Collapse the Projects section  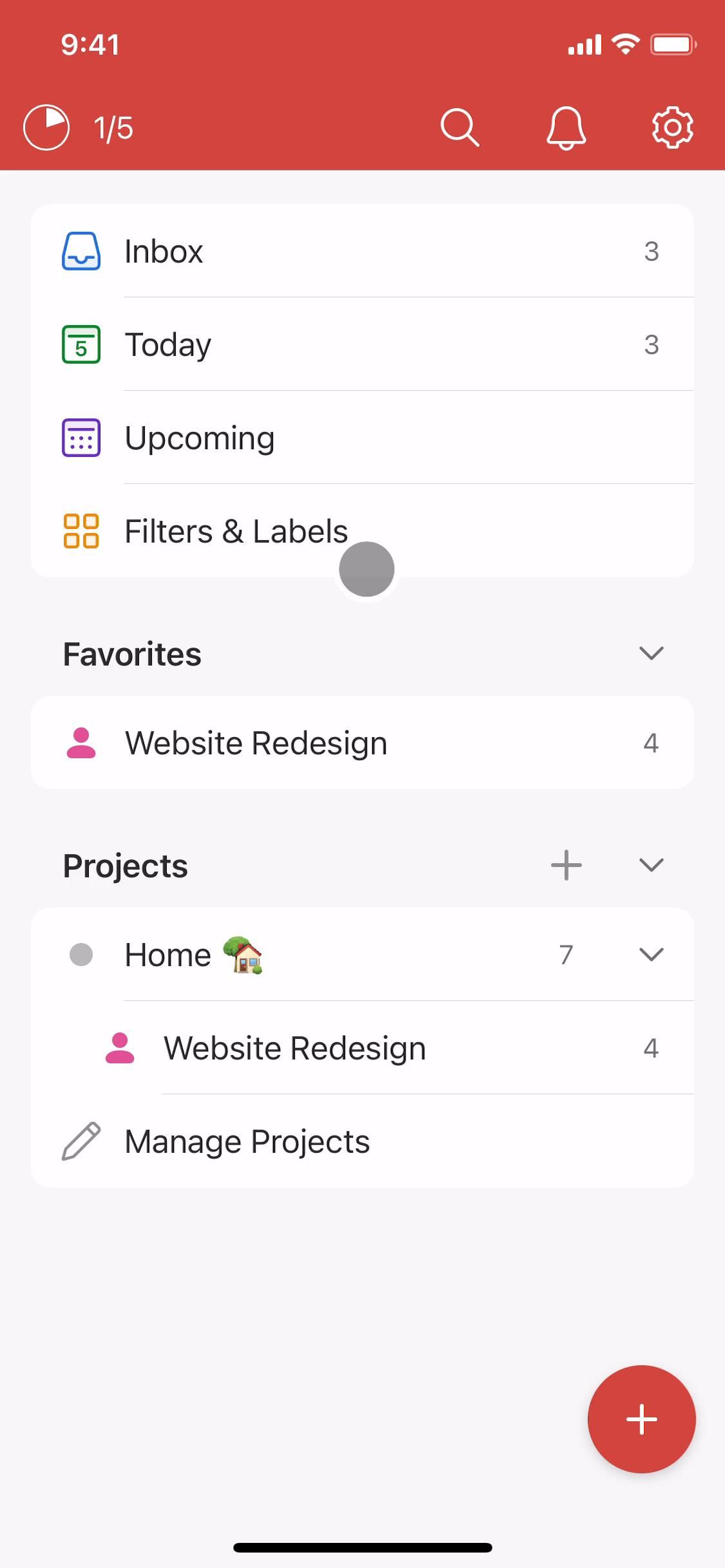[x=651, y=865]
